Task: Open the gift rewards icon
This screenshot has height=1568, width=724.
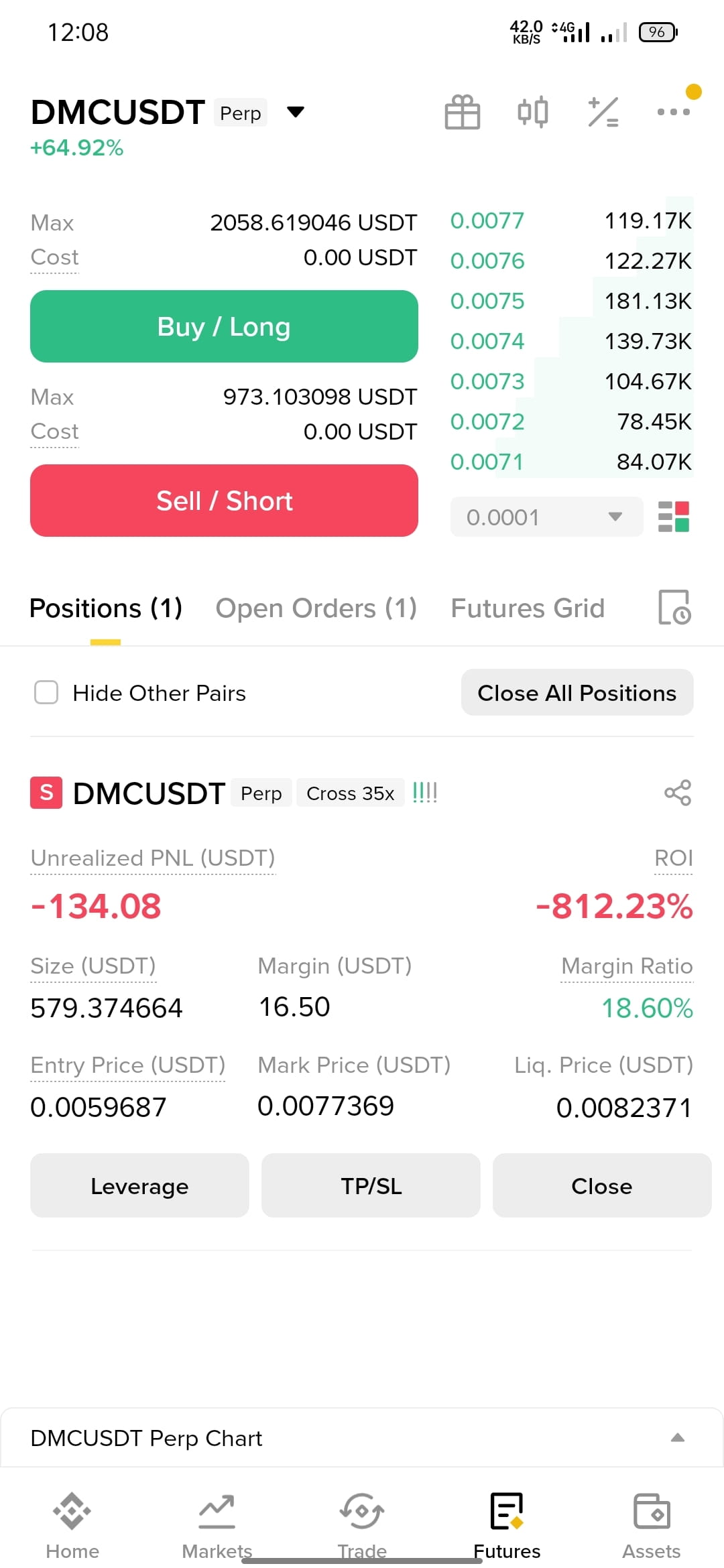Action: pyautogui.click(x=463, y=112)
